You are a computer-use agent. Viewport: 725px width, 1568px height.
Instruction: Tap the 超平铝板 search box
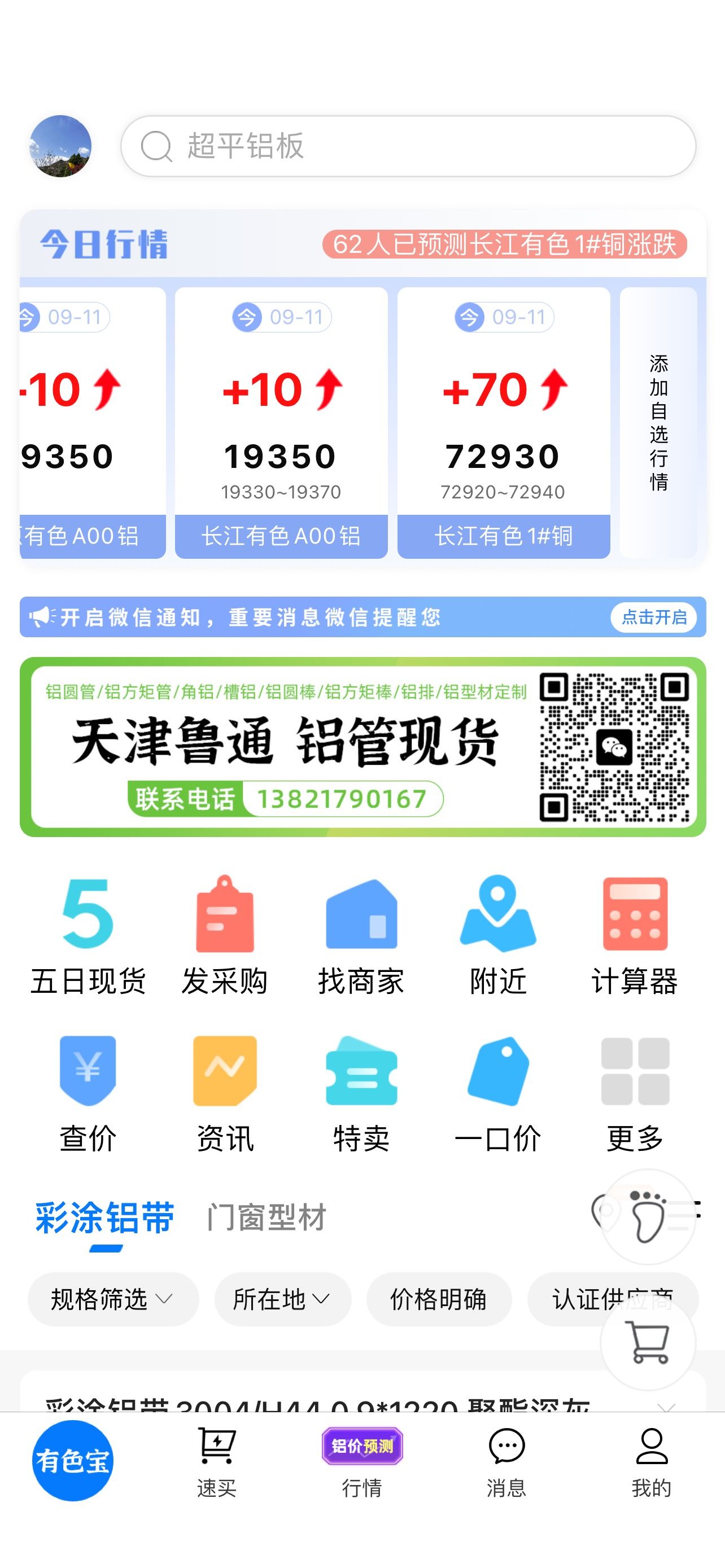point(408,146)
